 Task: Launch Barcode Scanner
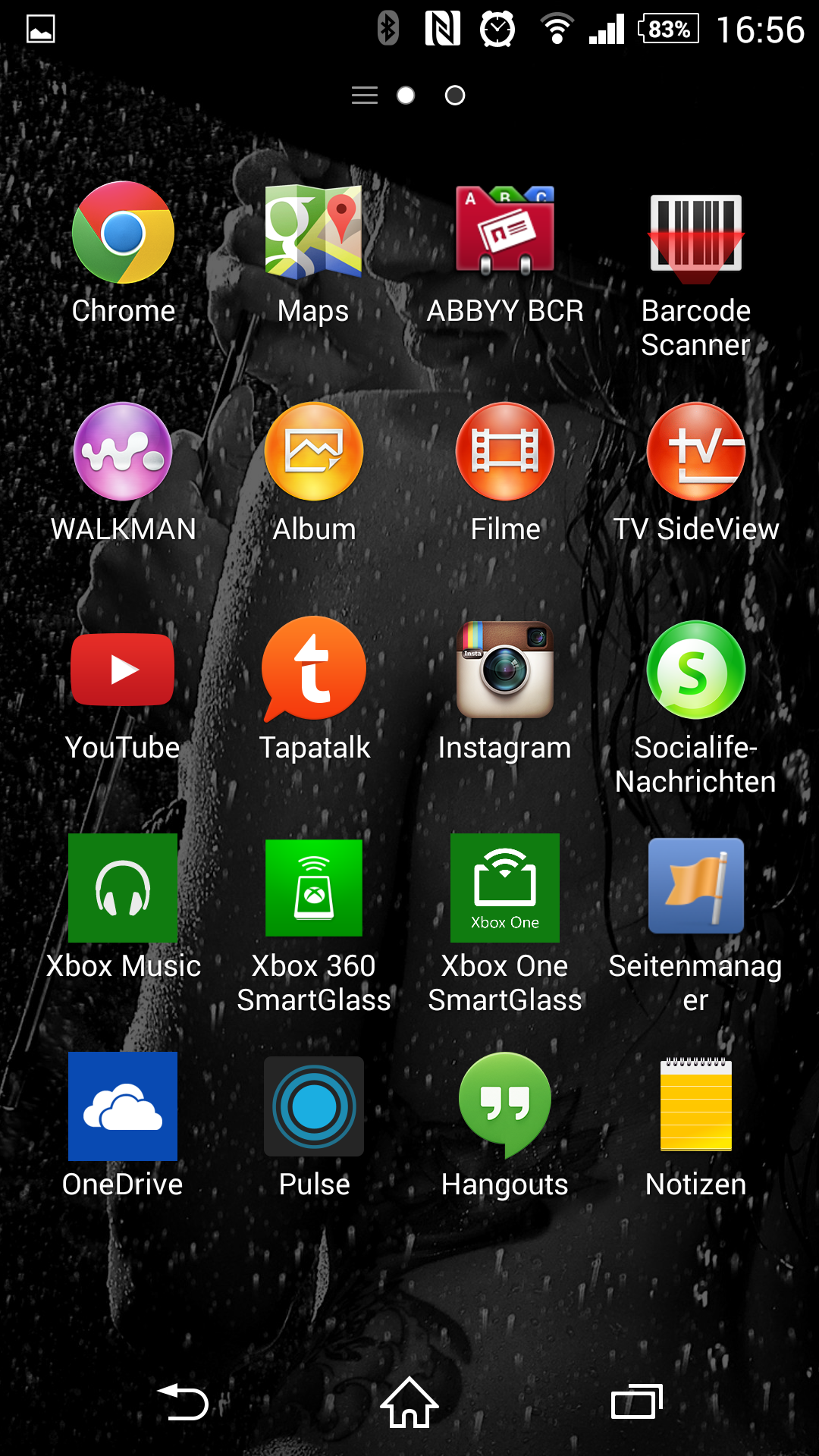click(696, 237)
